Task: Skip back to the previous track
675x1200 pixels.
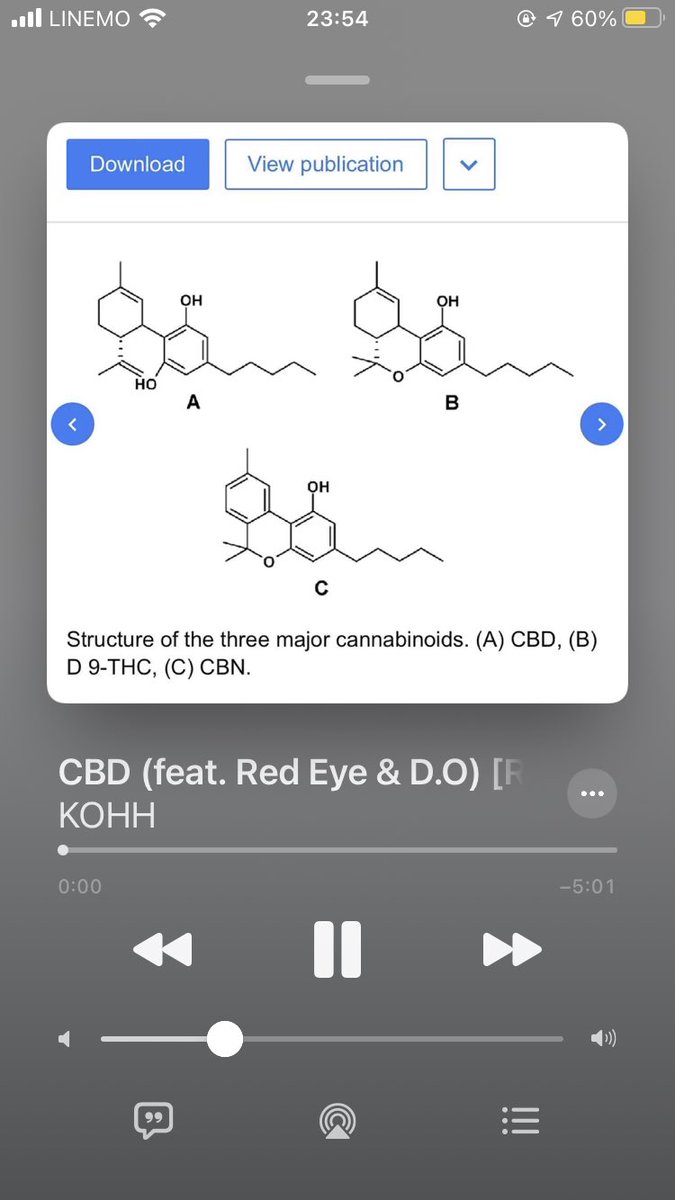Action: [162, 949]
